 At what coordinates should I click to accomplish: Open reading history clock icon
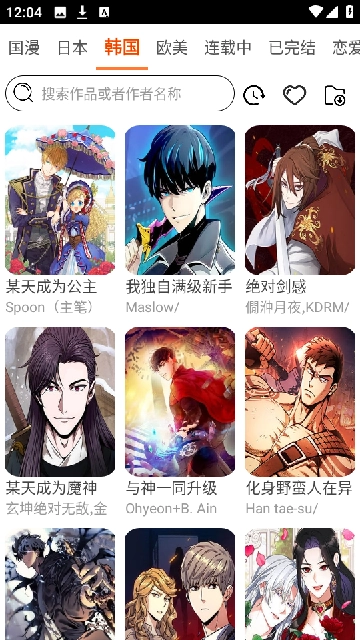pyautogui.click(x=254, y=95)
